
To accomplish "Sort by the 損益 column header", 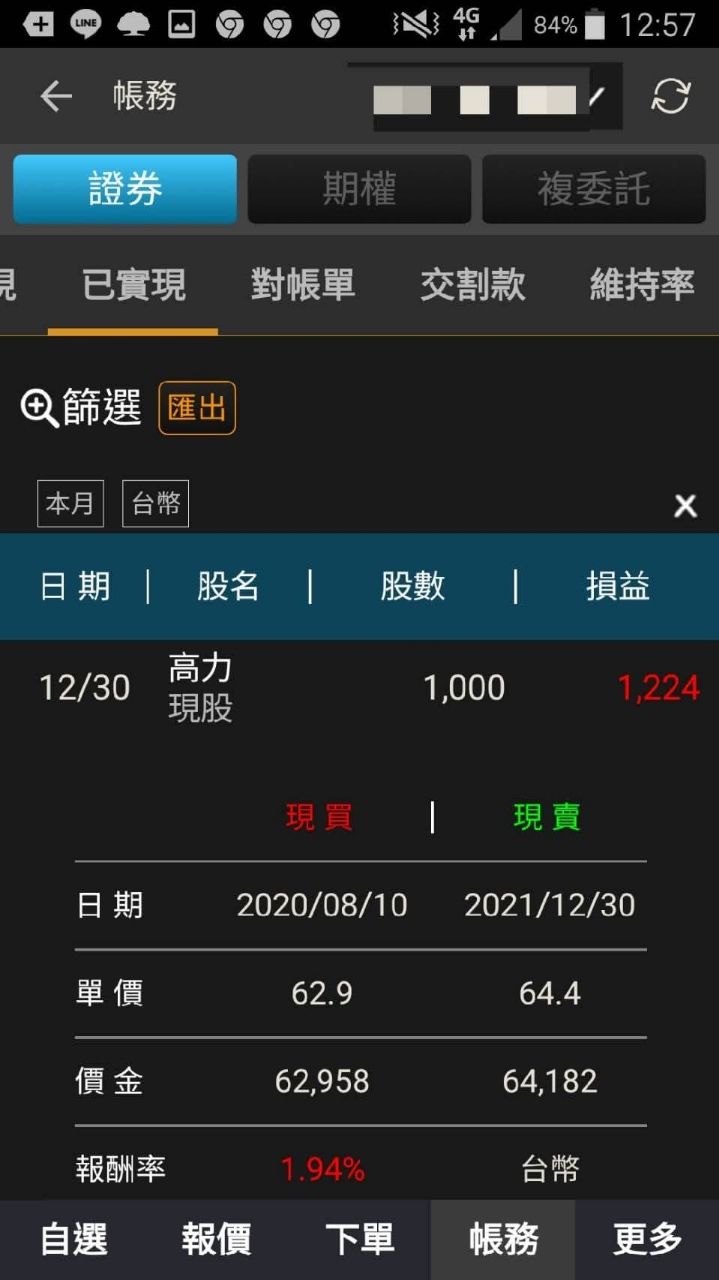I will (617, 587).
